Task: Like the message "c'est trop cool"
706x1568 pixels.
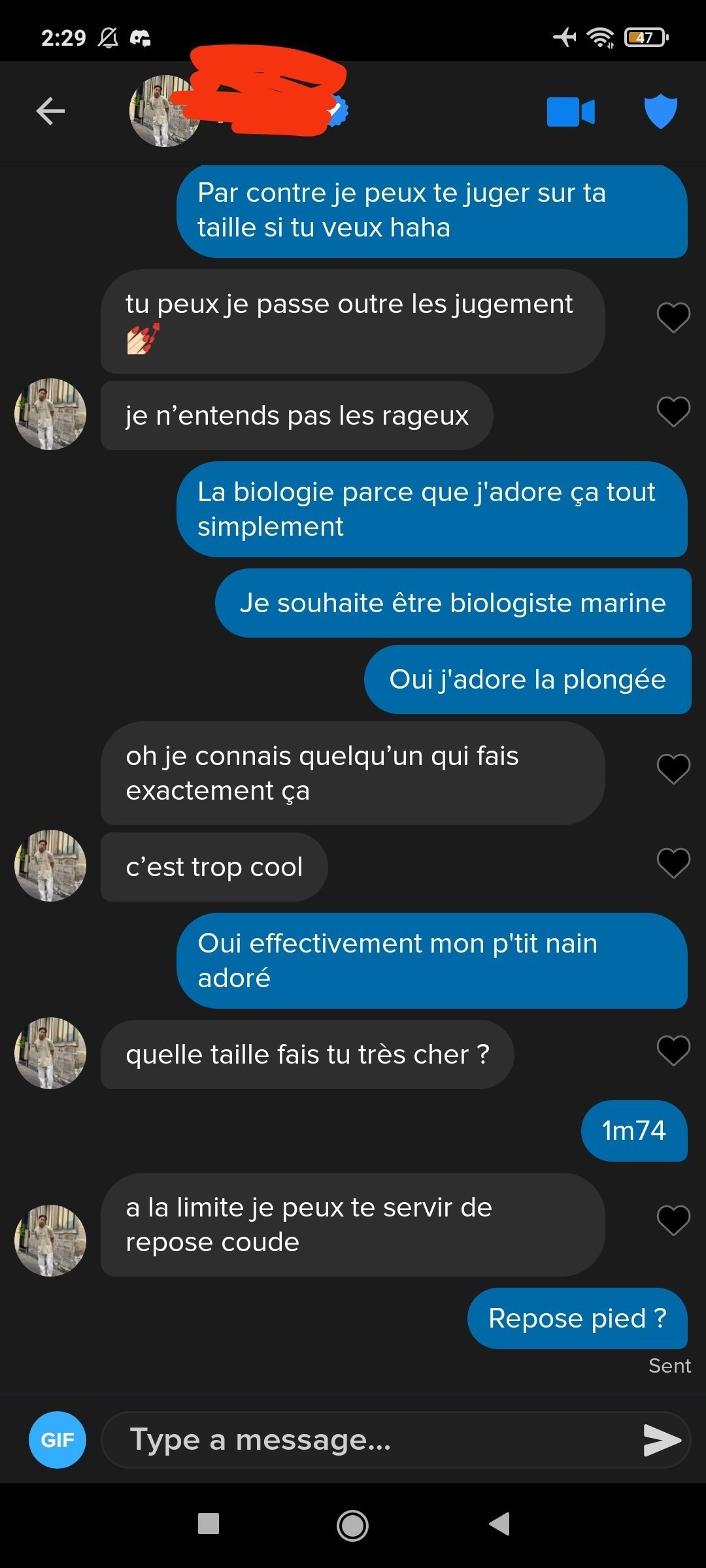Action: click(x=673, y=863)
